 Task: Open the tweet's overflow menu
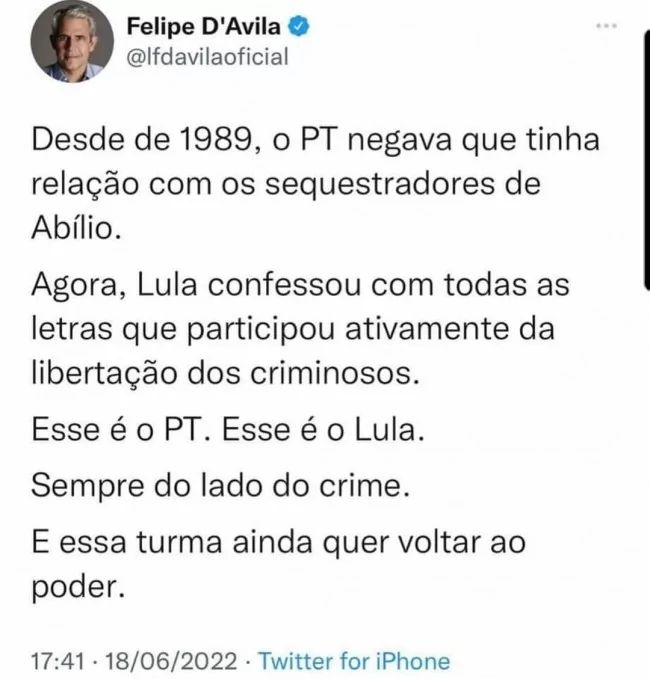click(x=606, y=25)
